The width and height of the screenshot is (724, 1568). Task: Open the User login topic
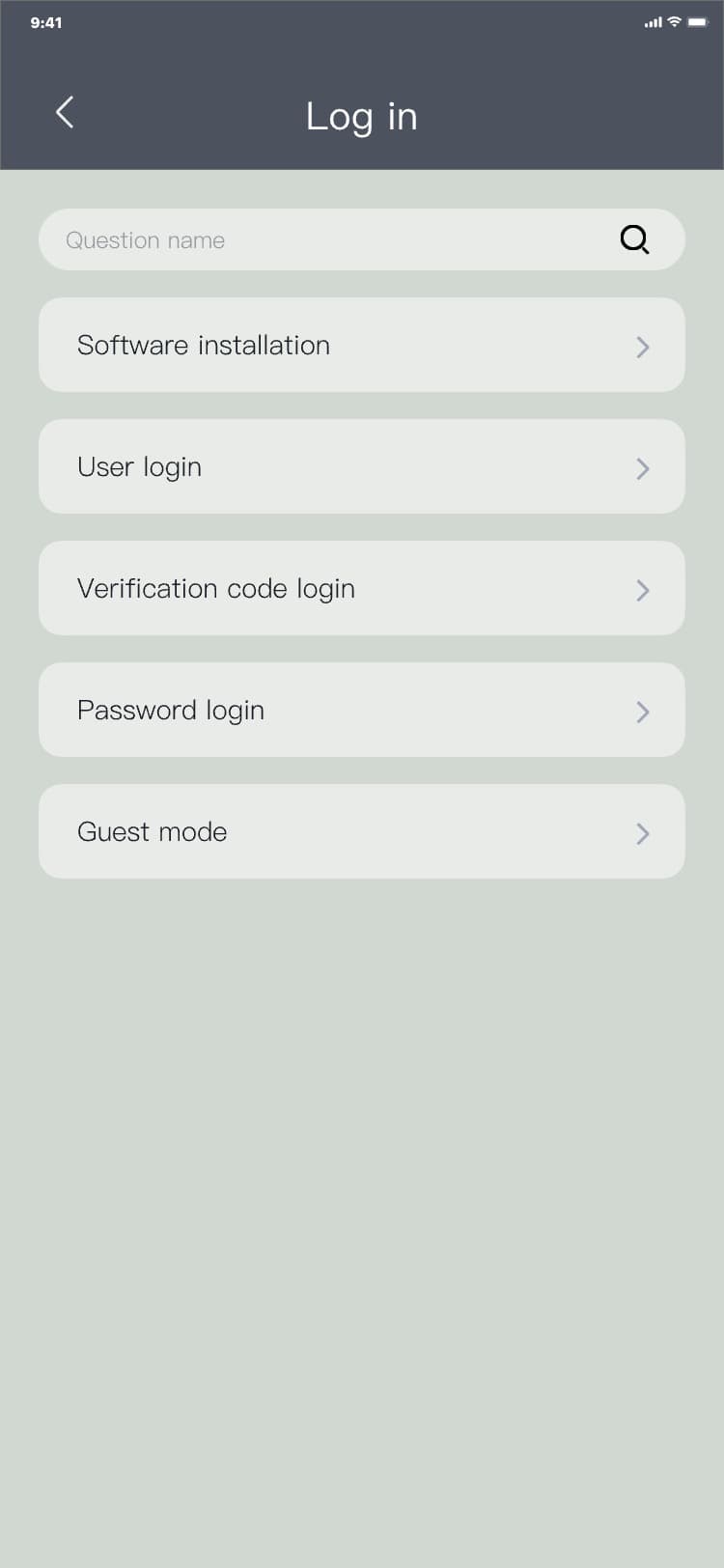(362, 467)
